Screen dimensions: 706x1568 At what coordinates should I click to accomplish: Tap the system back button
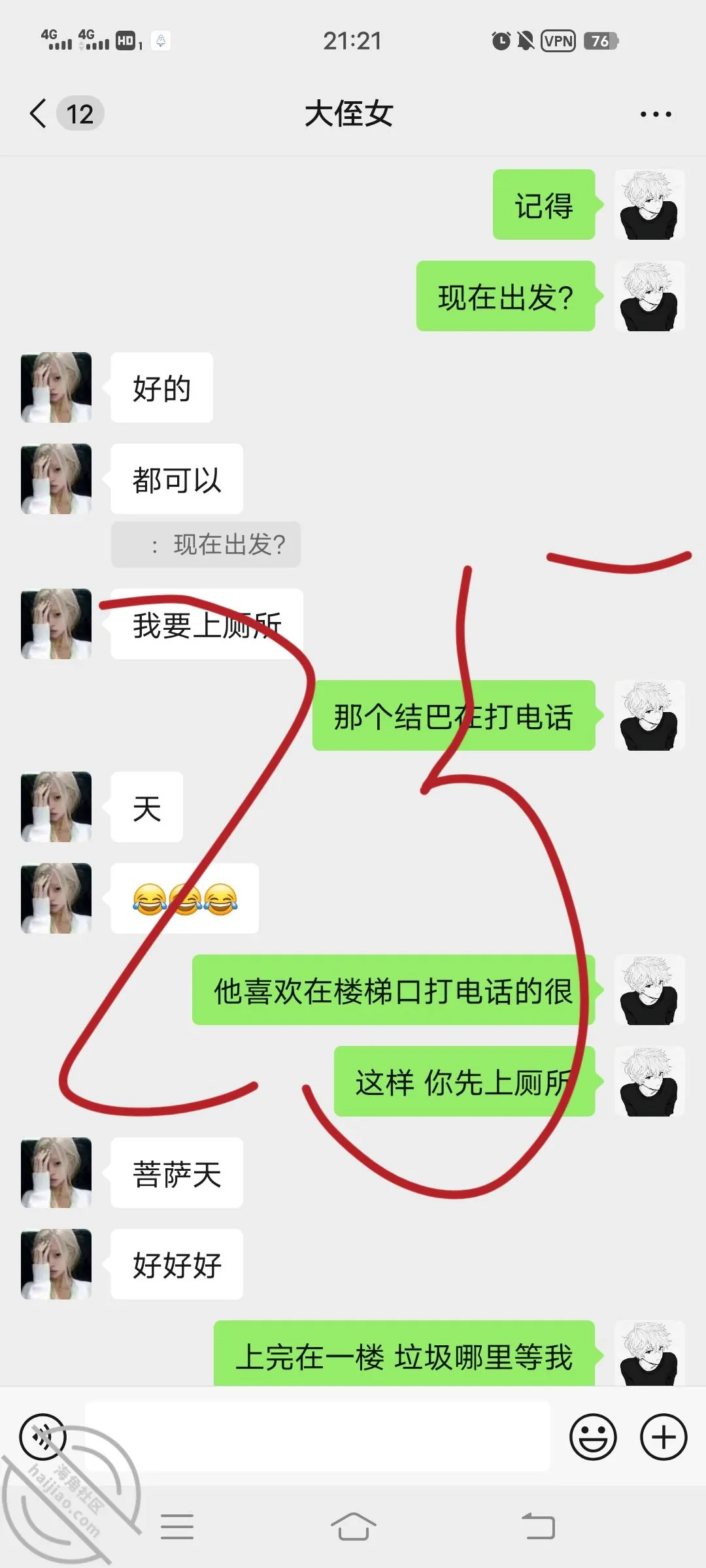pos(538,1527)
